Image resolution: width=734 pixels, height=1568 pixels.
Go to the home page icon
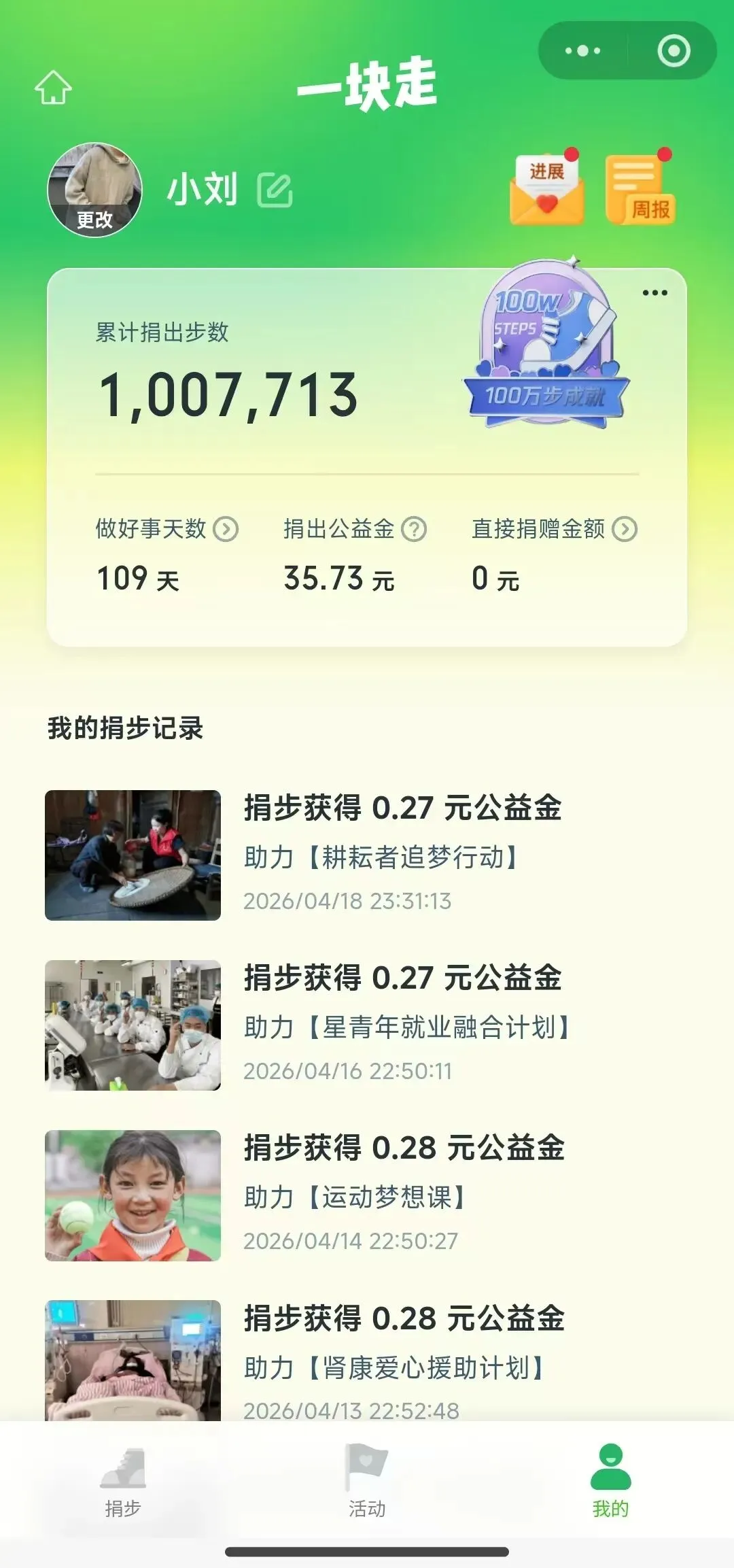[x=53, y=88]
